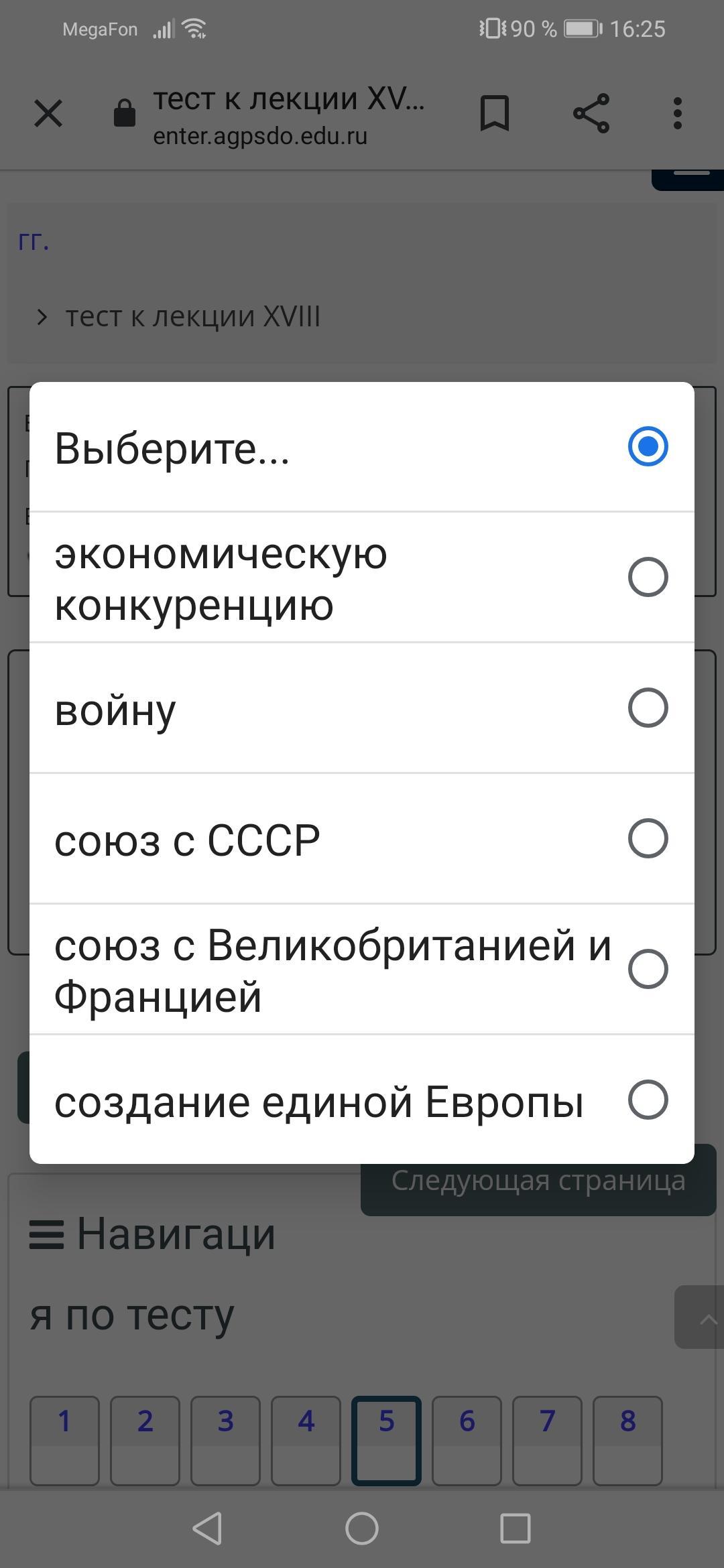This screenshot has height=1568, width=724.
Task: Choose the «войну» option
Action: point(362,708)
